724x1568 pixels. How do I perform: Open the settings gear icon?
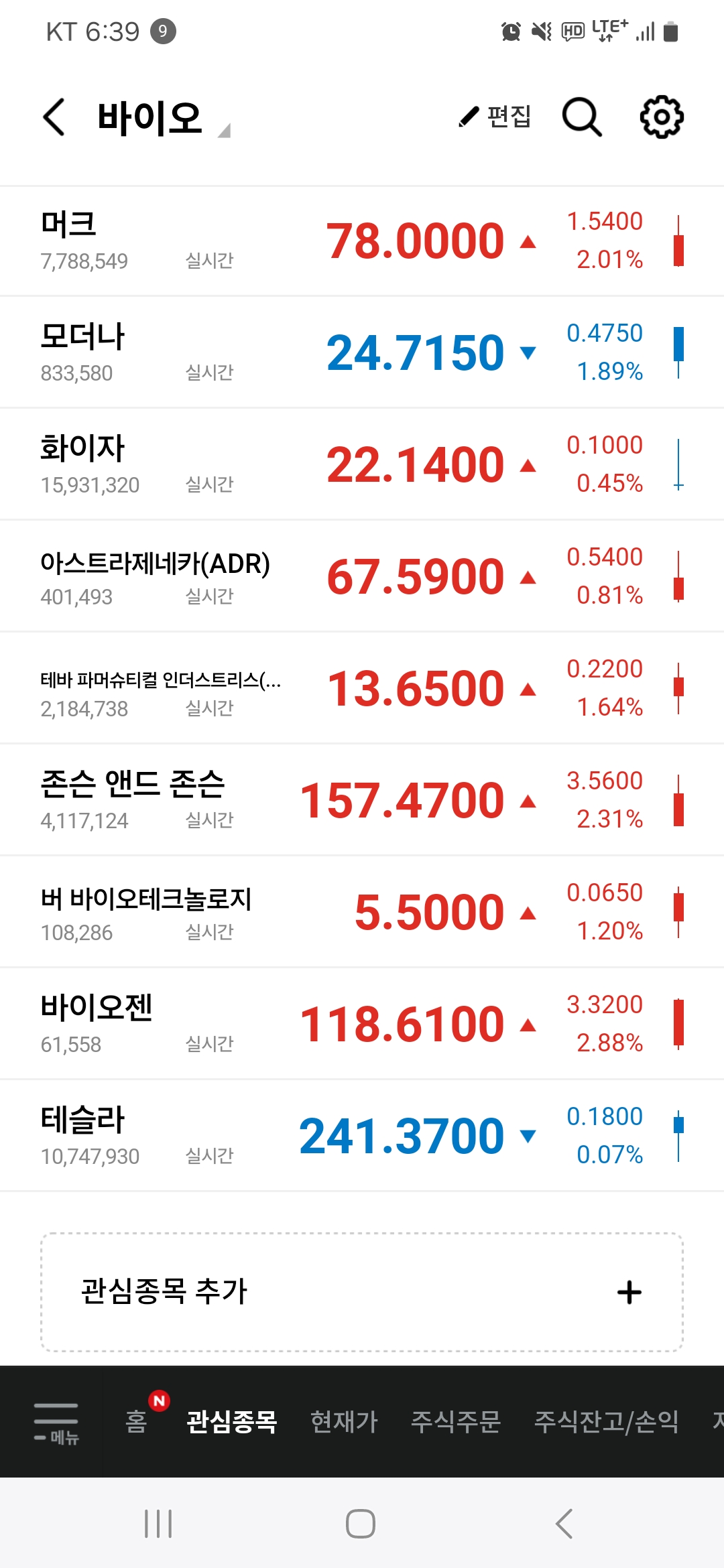click(x=662, y=117)
